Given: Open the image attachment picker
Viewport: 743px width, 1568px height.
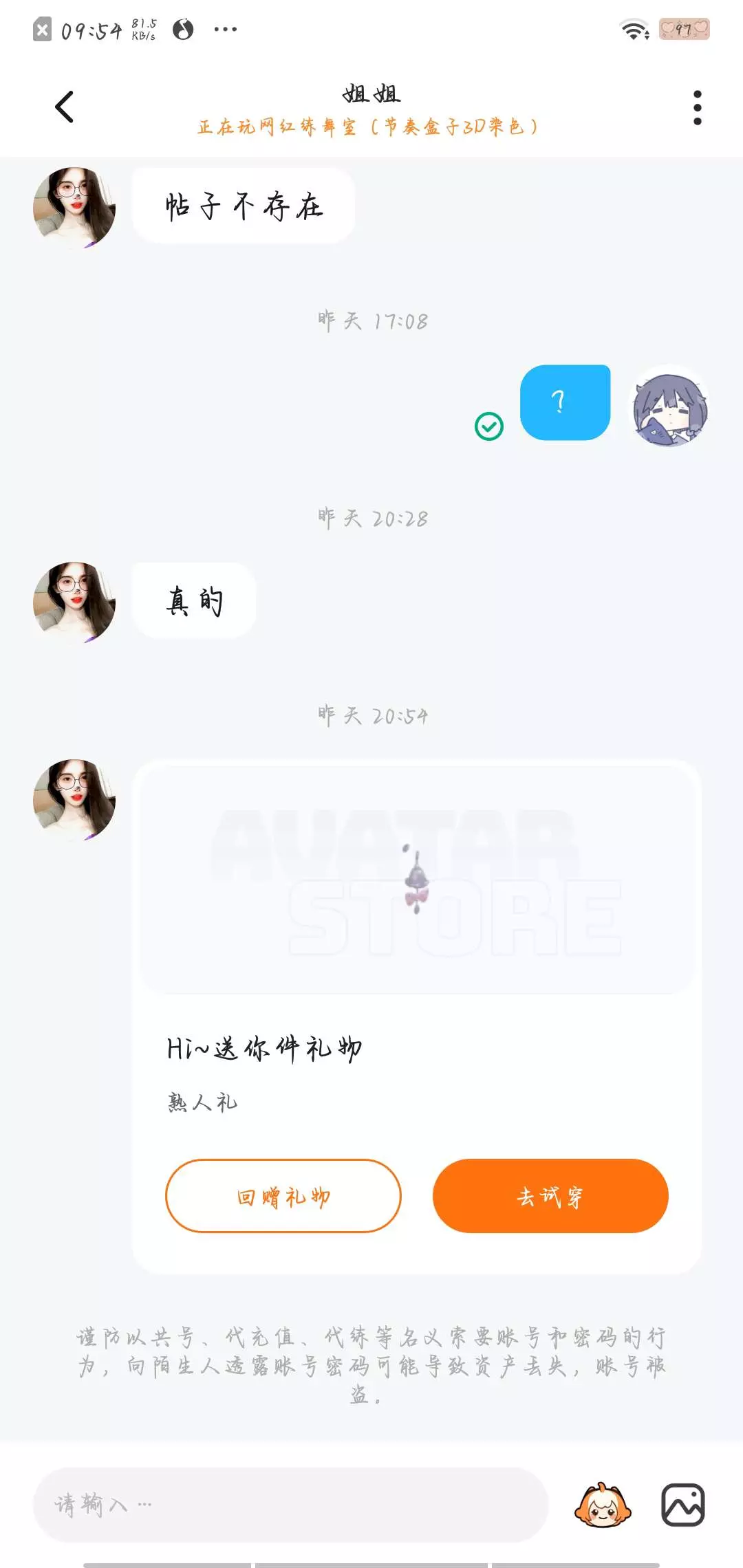Looking at the screenshot, I should click(x=683, y=1505).
